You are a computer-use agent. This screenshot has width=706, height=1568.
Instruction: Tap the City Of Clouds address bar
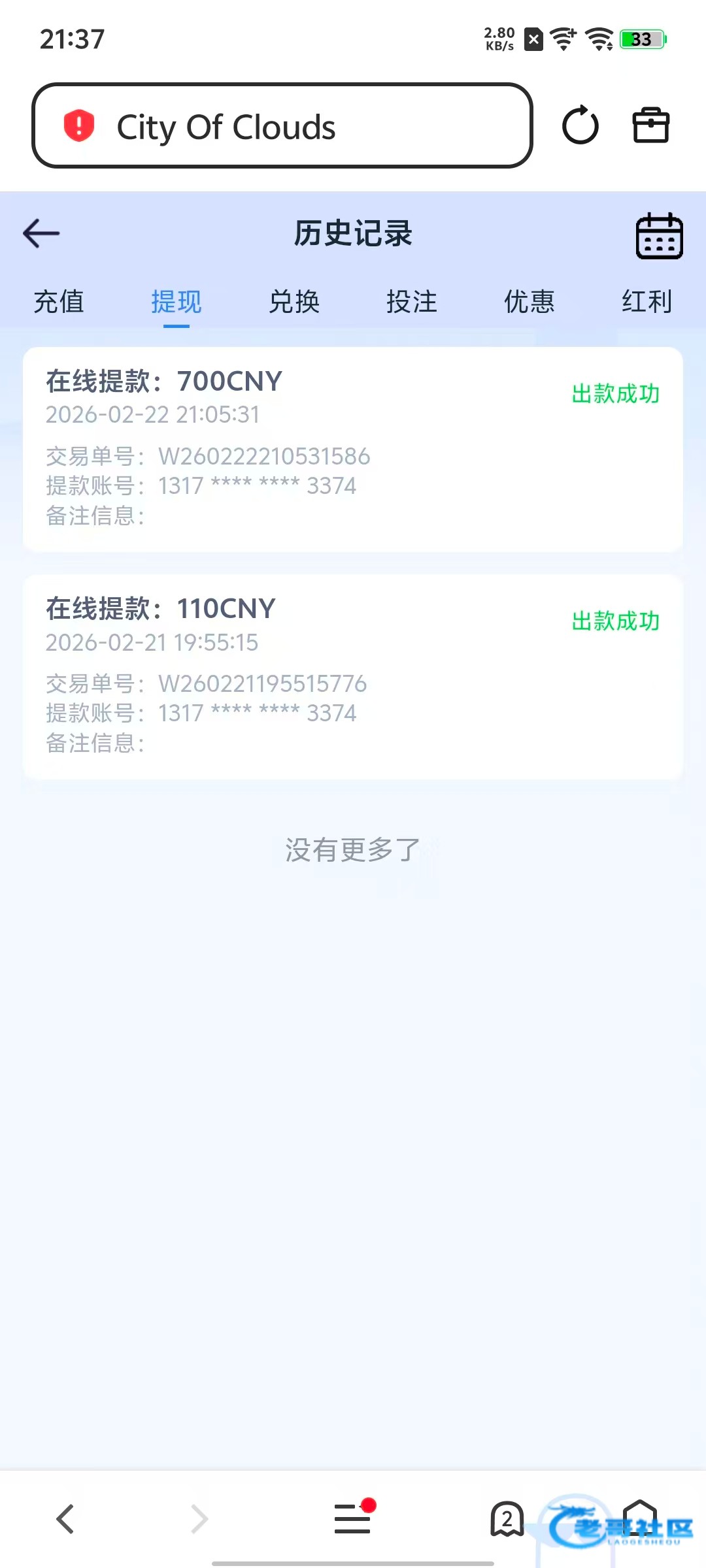click(282, 125)
